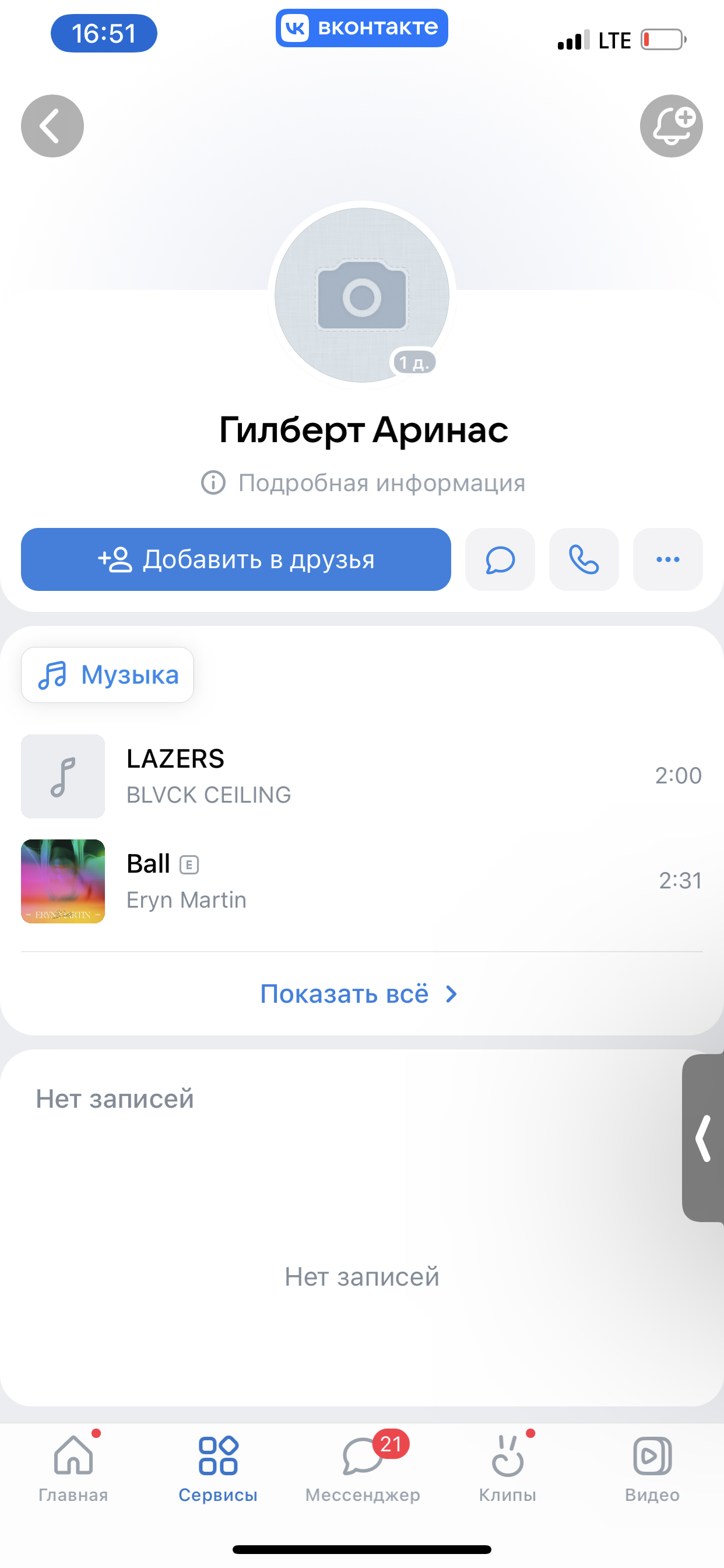Open the Музыка section chip

click(x=108, y=674)
